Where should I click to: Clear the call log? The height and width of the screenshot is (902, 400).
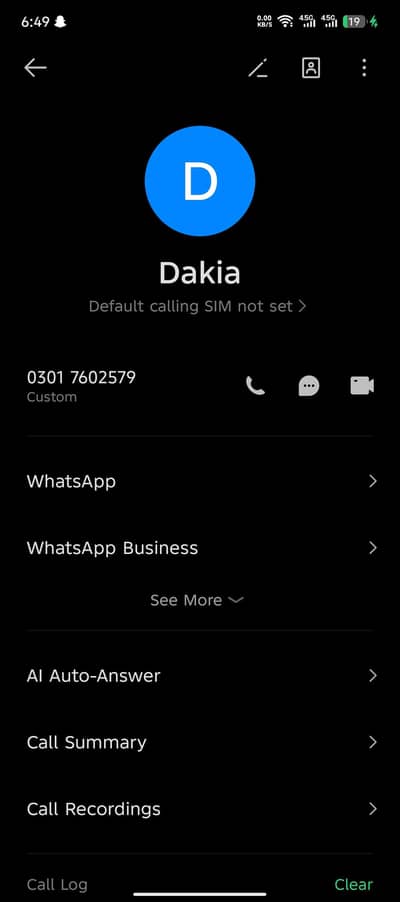tap(353, 884)
